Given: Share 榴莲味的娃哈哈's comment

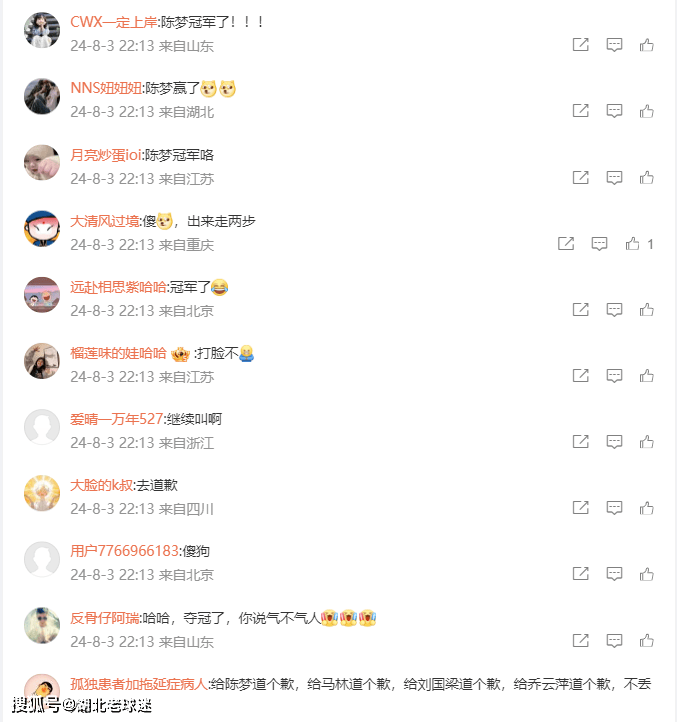Looking at the screenshot, I should click(x=580, y=376).
